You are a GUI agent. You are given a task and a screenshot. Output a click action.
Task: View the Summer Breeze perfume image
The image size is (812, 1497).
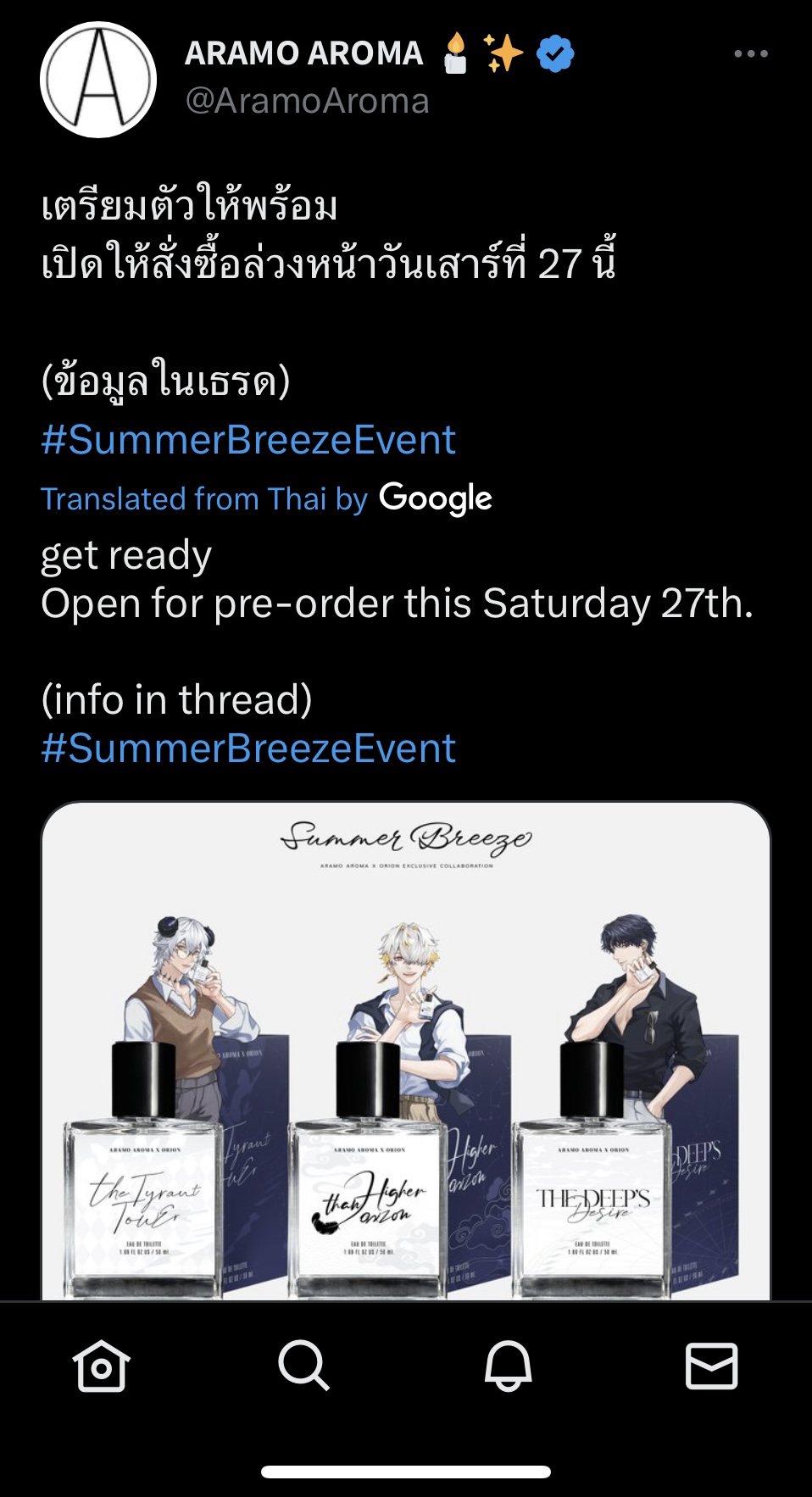pos(406,1050)
